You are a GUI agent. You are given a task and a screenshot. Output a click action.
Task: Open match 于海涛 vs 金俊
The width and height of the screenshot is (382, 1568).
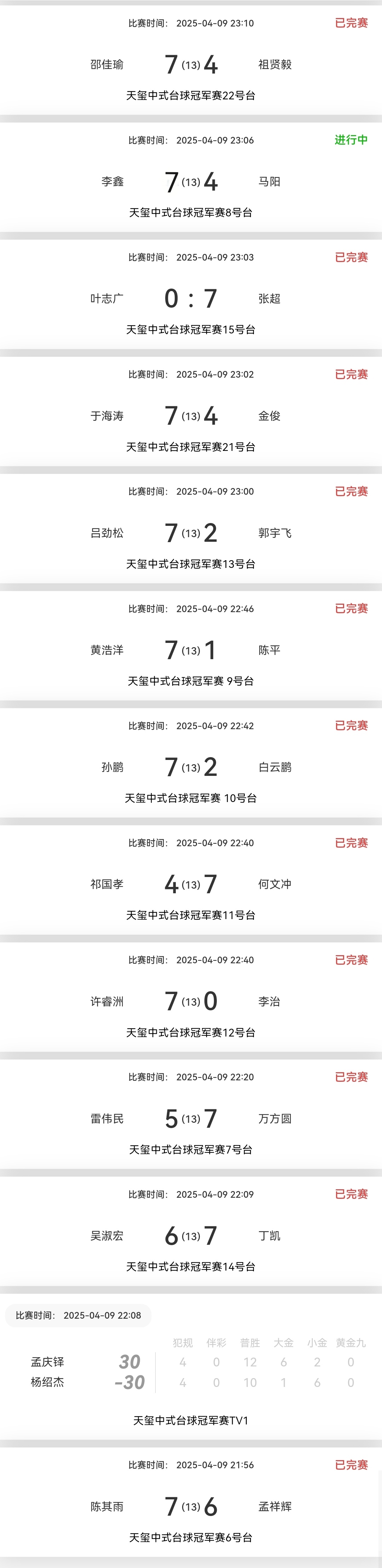pos(191,416)
